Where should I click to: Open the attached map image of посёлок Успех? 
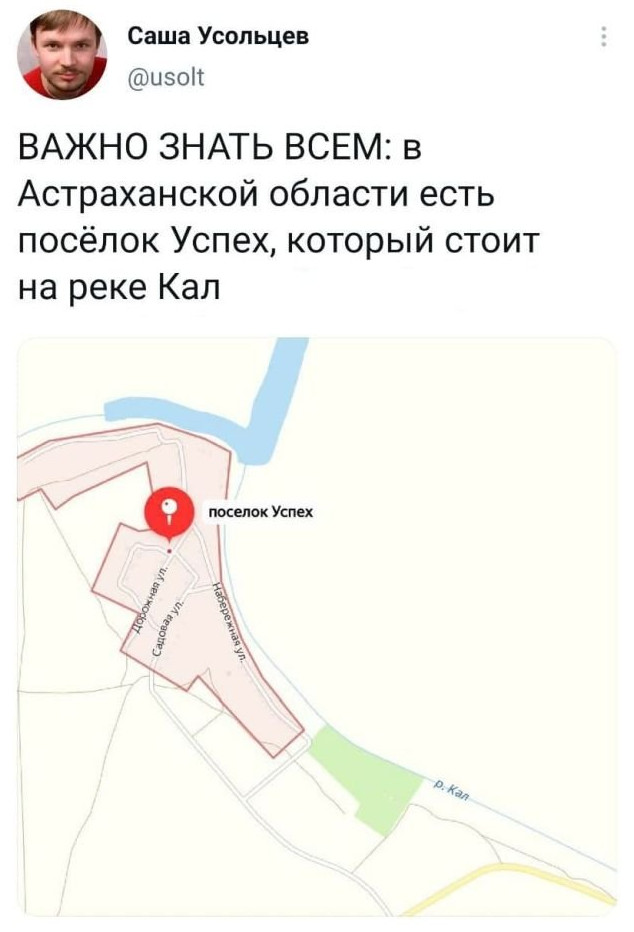click(x=317, y=625)
